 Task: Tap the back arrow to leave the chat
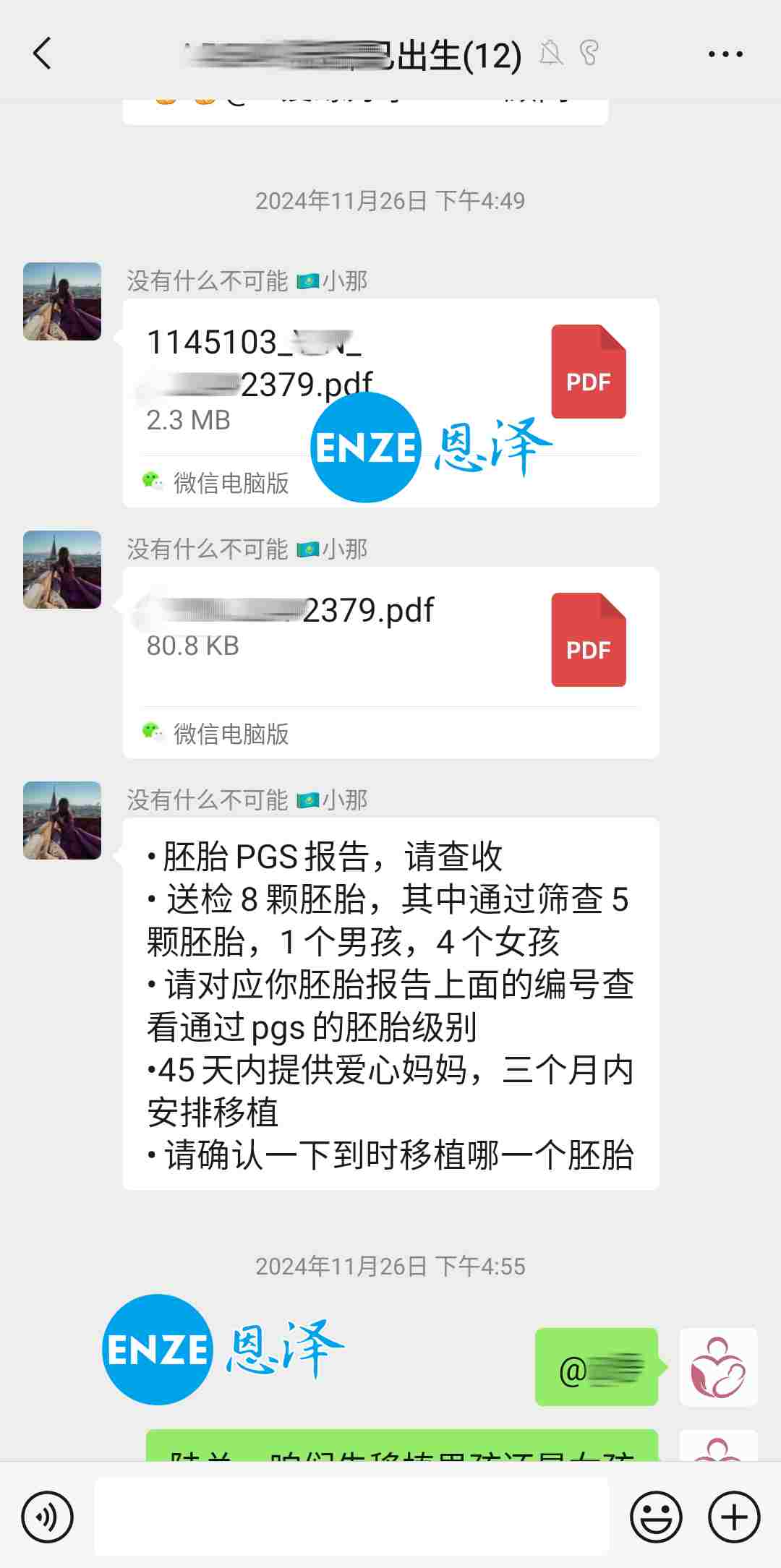coord(41,53)
